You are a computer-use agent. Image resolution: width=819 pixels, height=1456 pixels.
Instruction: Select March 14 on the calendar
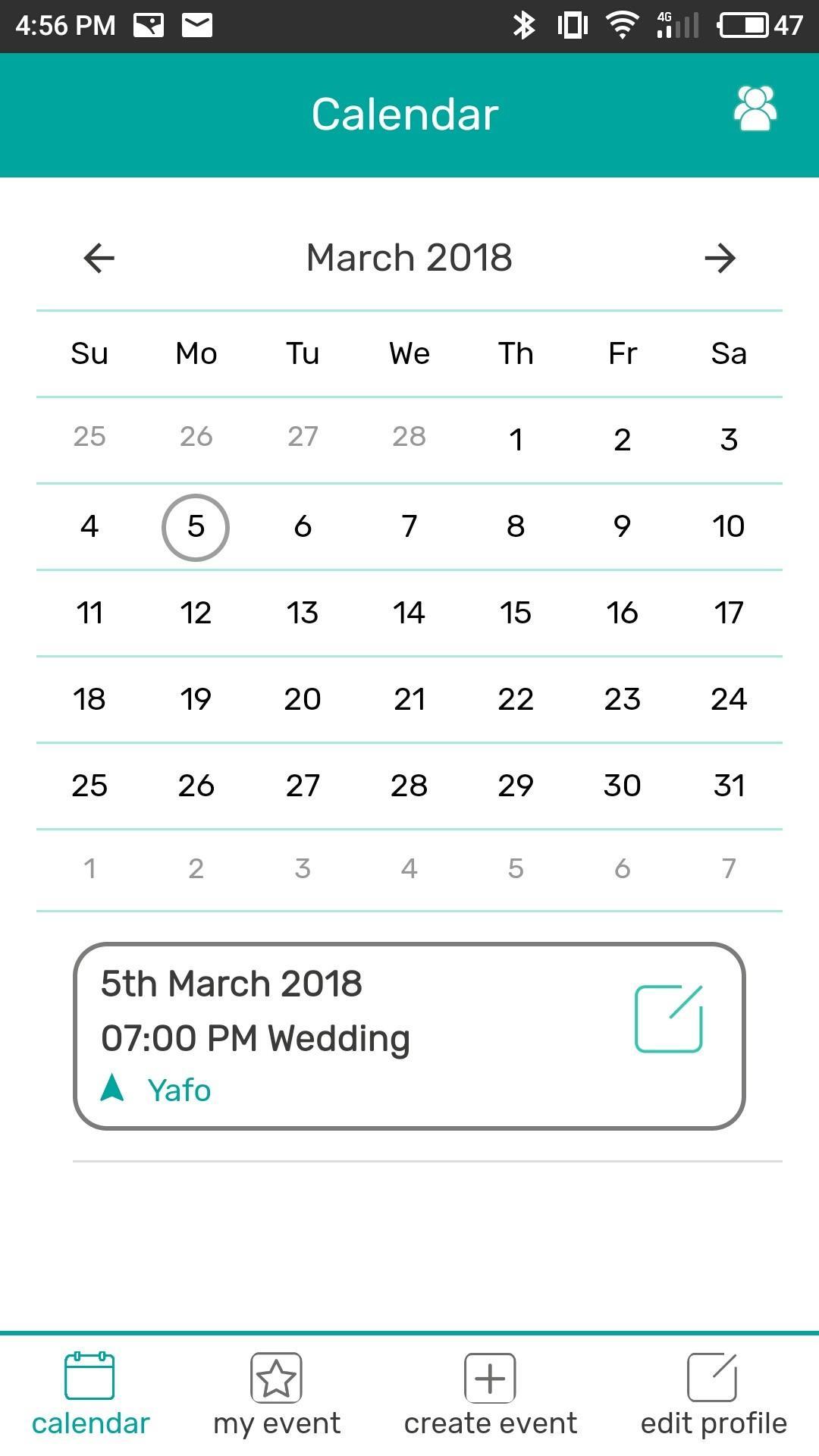(409, 613)
